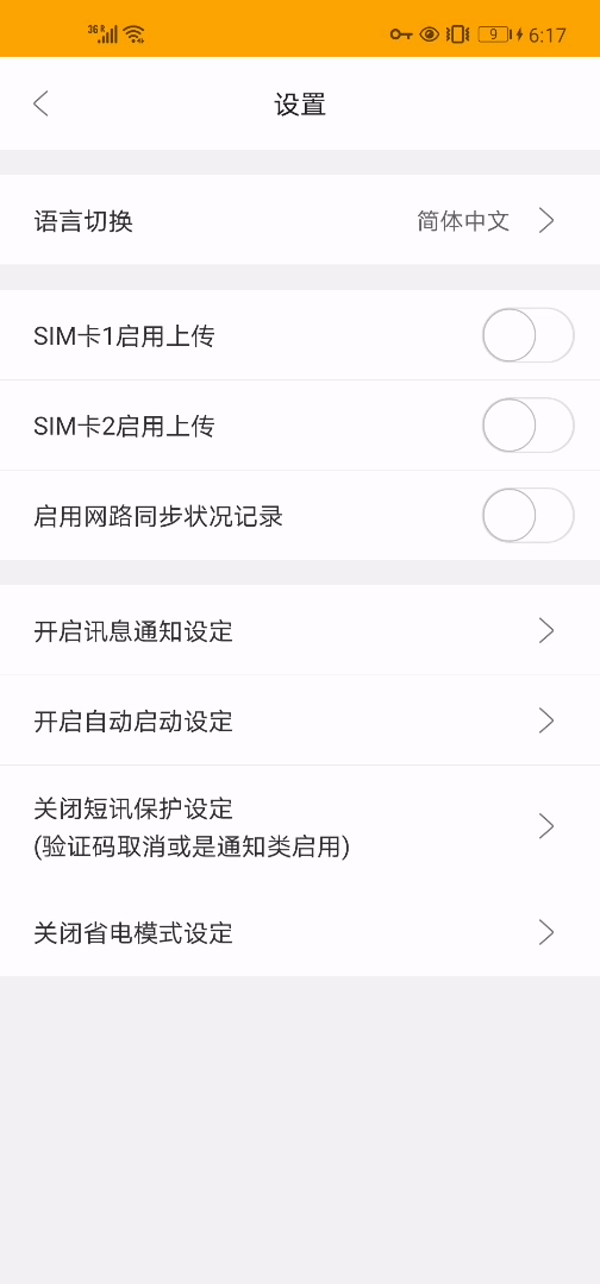600x1284 pixels.
Task: Open 关闭省电模式设定 row
Action: tap(300, 933)
